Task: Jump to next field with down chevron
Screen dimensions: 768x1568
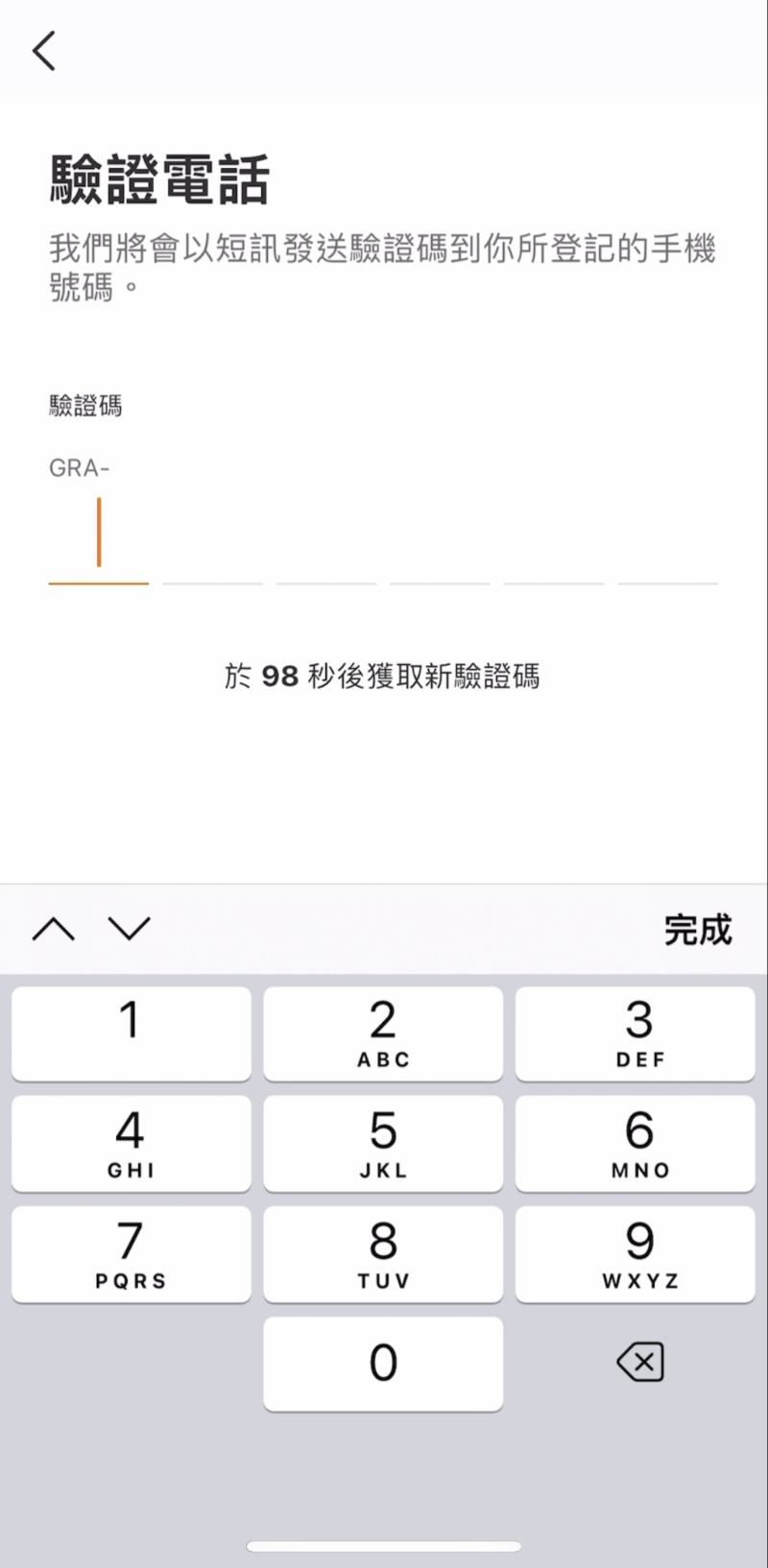Action: pos(130,929)
